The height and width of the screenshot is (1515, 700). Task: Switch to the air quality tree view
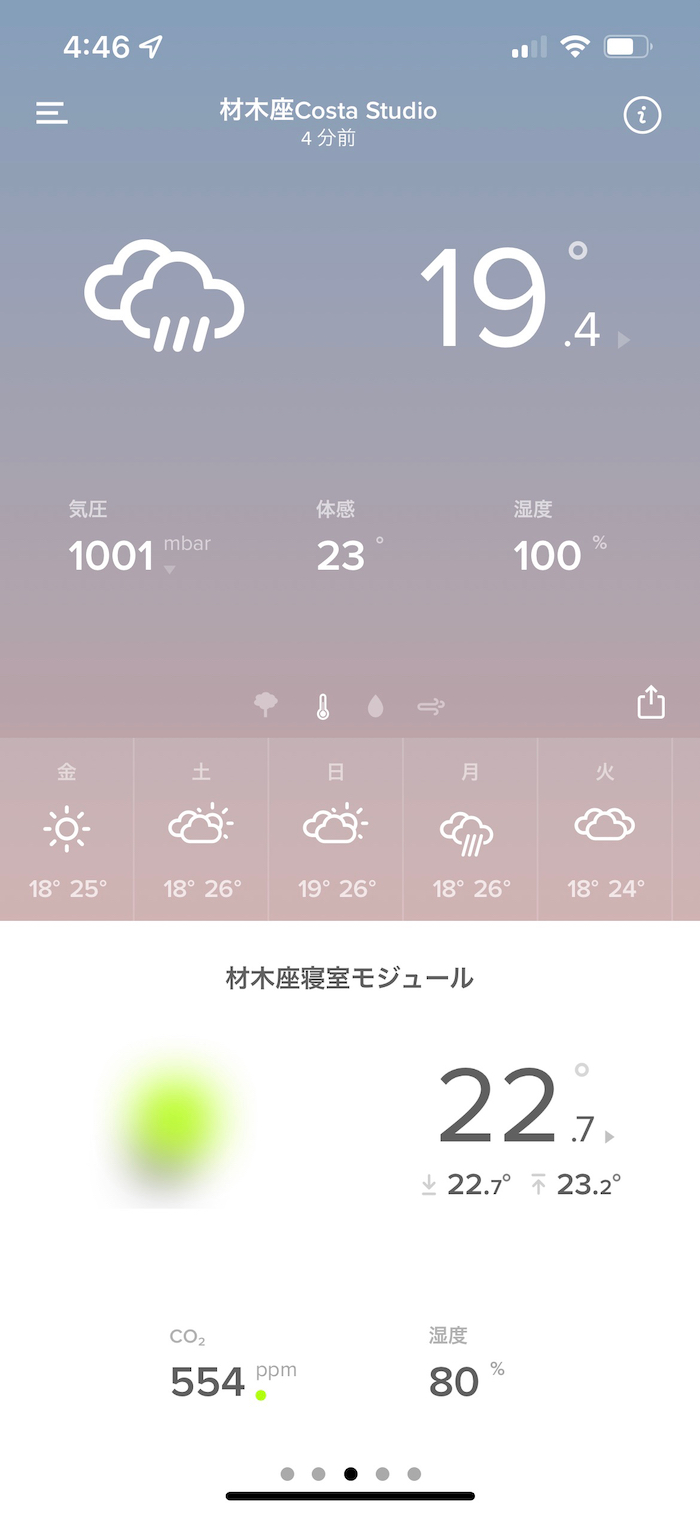point(266,706)
